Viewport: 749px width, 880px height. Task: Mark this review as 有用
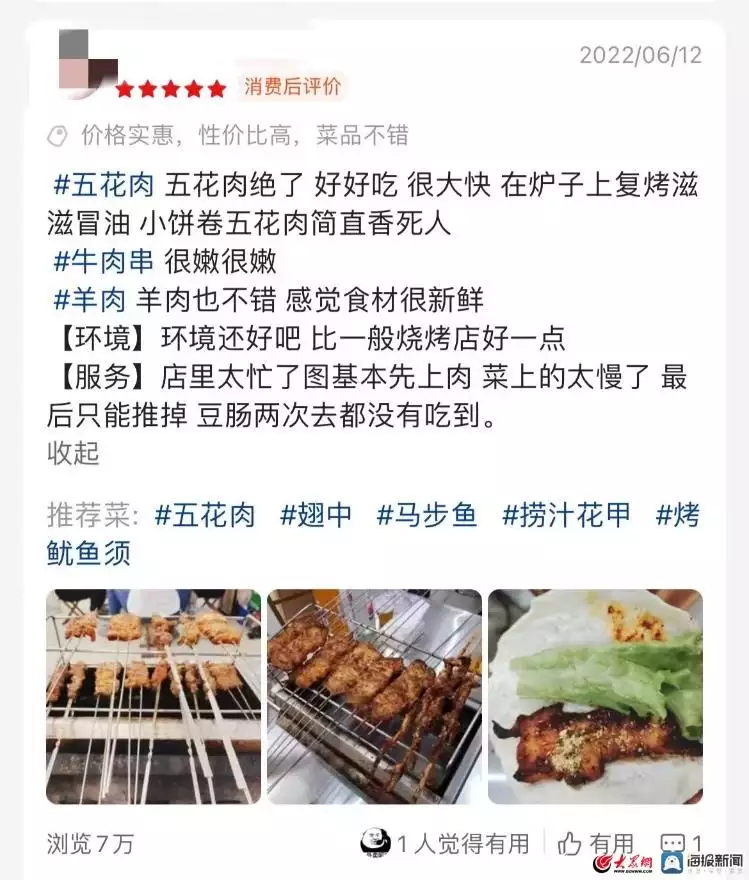(x=597, y=844)
